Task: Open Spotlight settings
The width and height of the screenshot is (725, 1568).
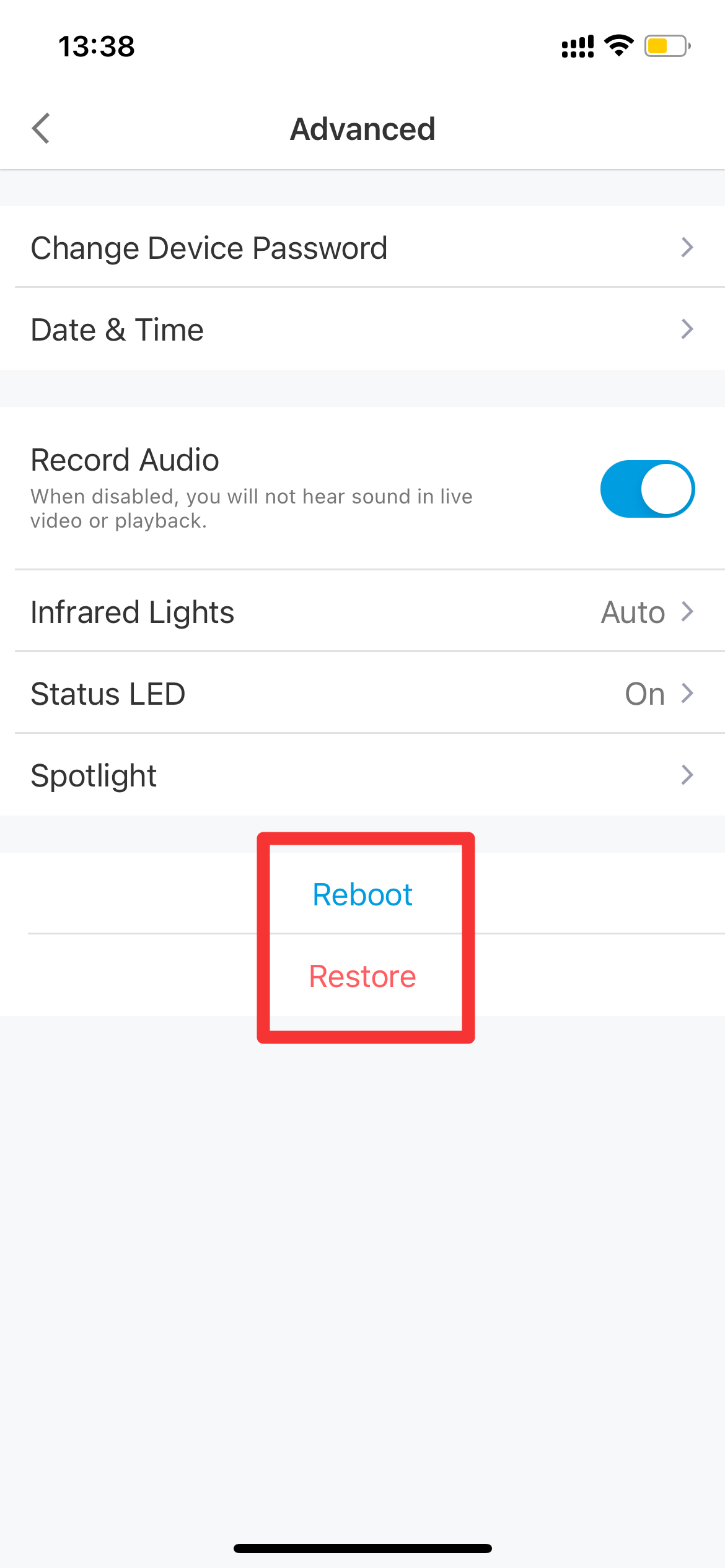Action: click(362, 775)
